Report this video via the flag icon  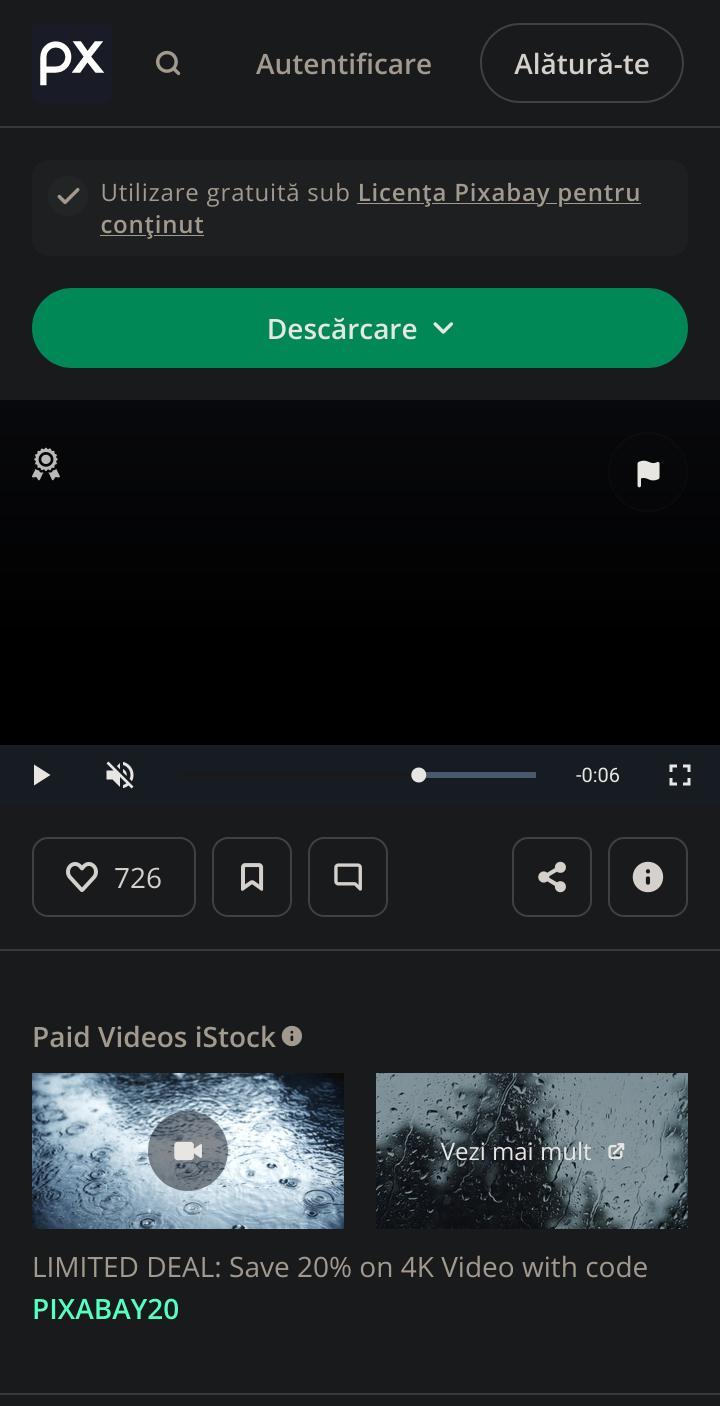[x=648, y=472]
